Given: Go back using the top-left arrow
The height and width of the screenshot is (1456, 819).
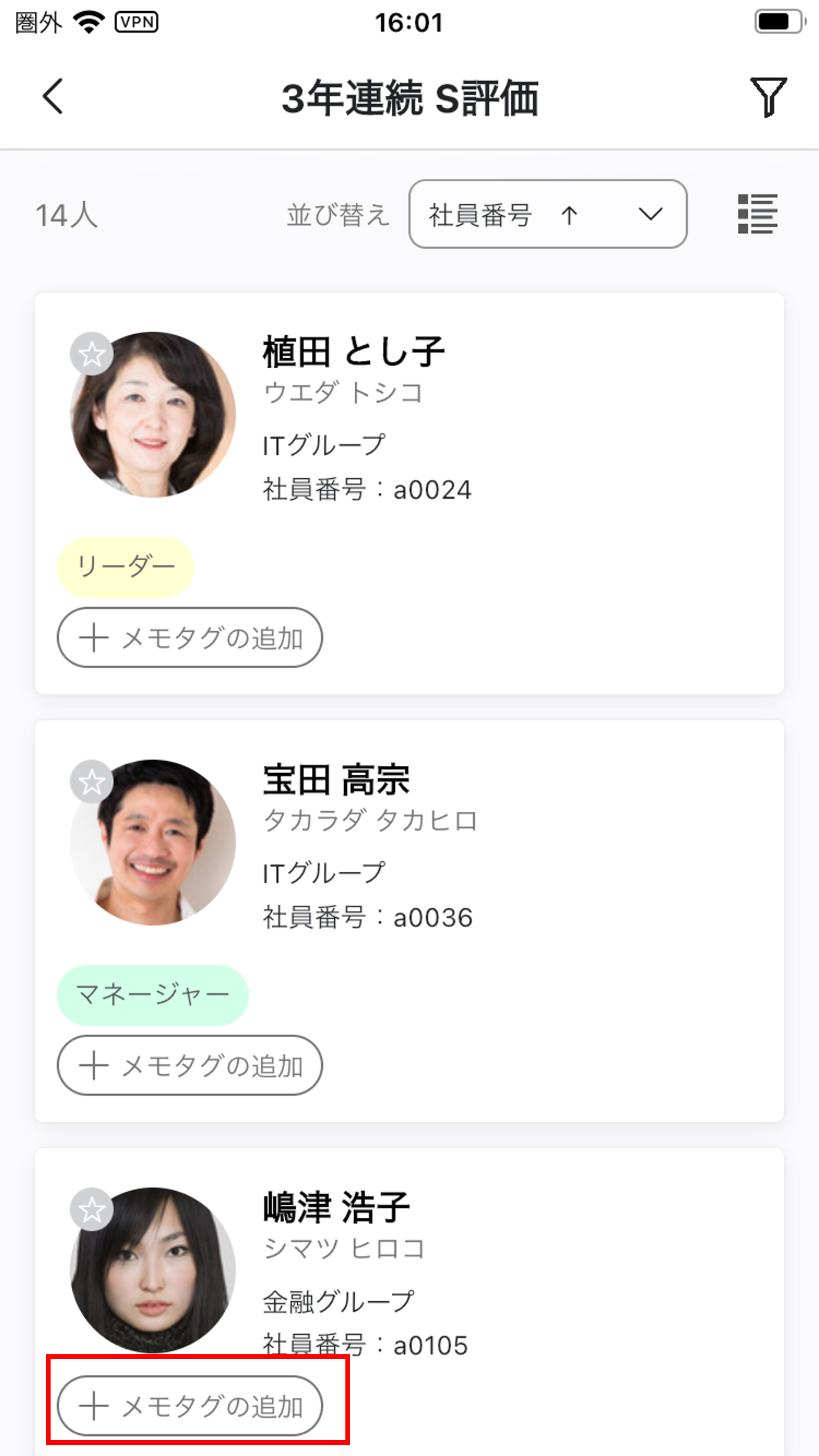Looking at the screenshot, I should tap(53, 96).
